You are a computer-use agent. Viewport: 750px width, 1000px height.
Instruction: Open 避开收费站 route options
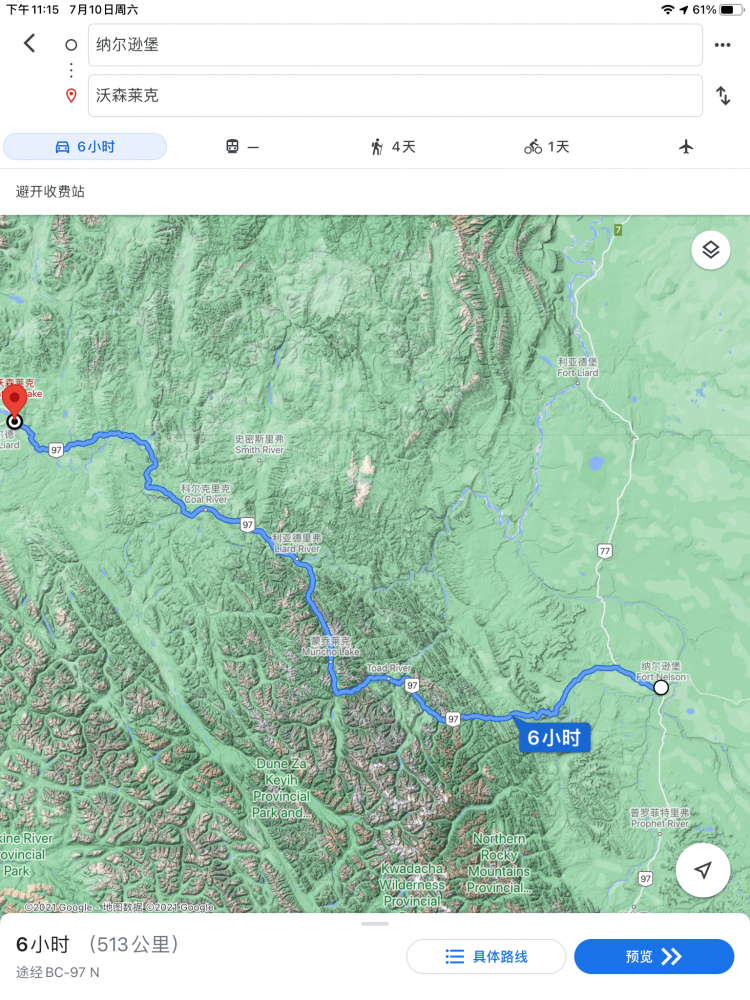50,191
